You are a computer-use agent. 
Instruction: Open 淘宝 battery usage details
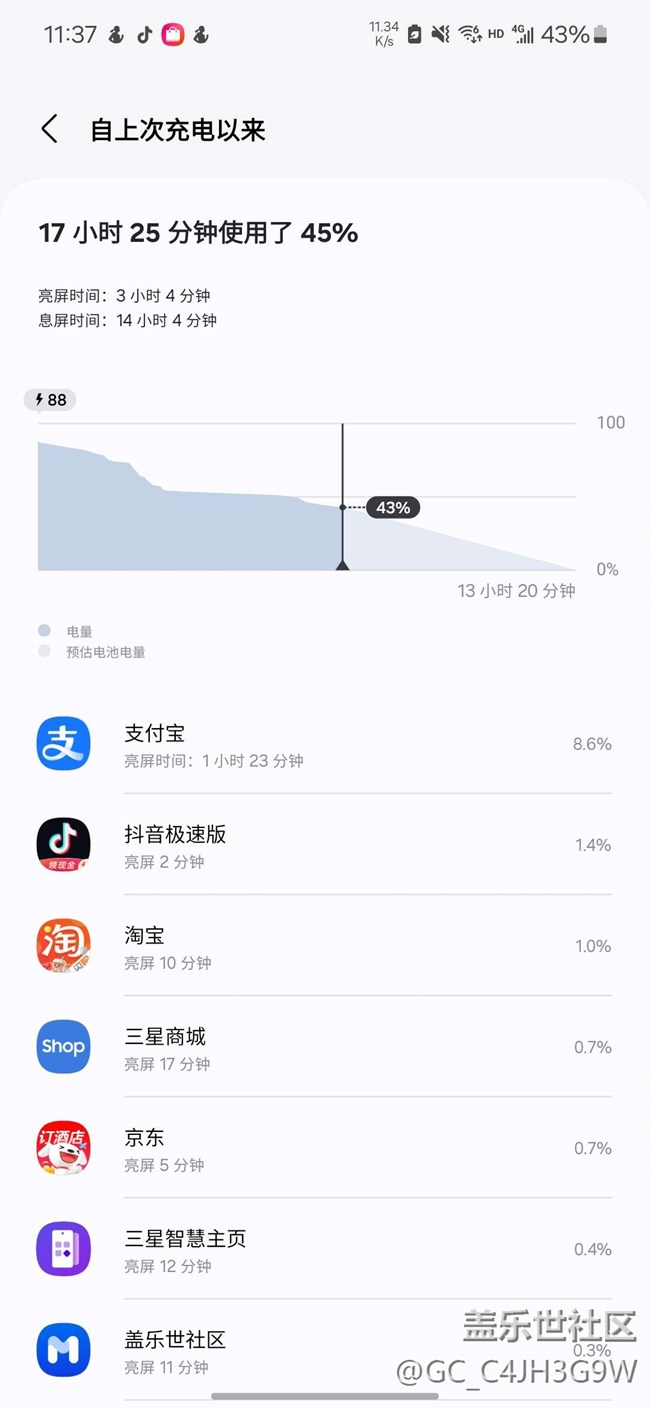click(x=324, y=946)
